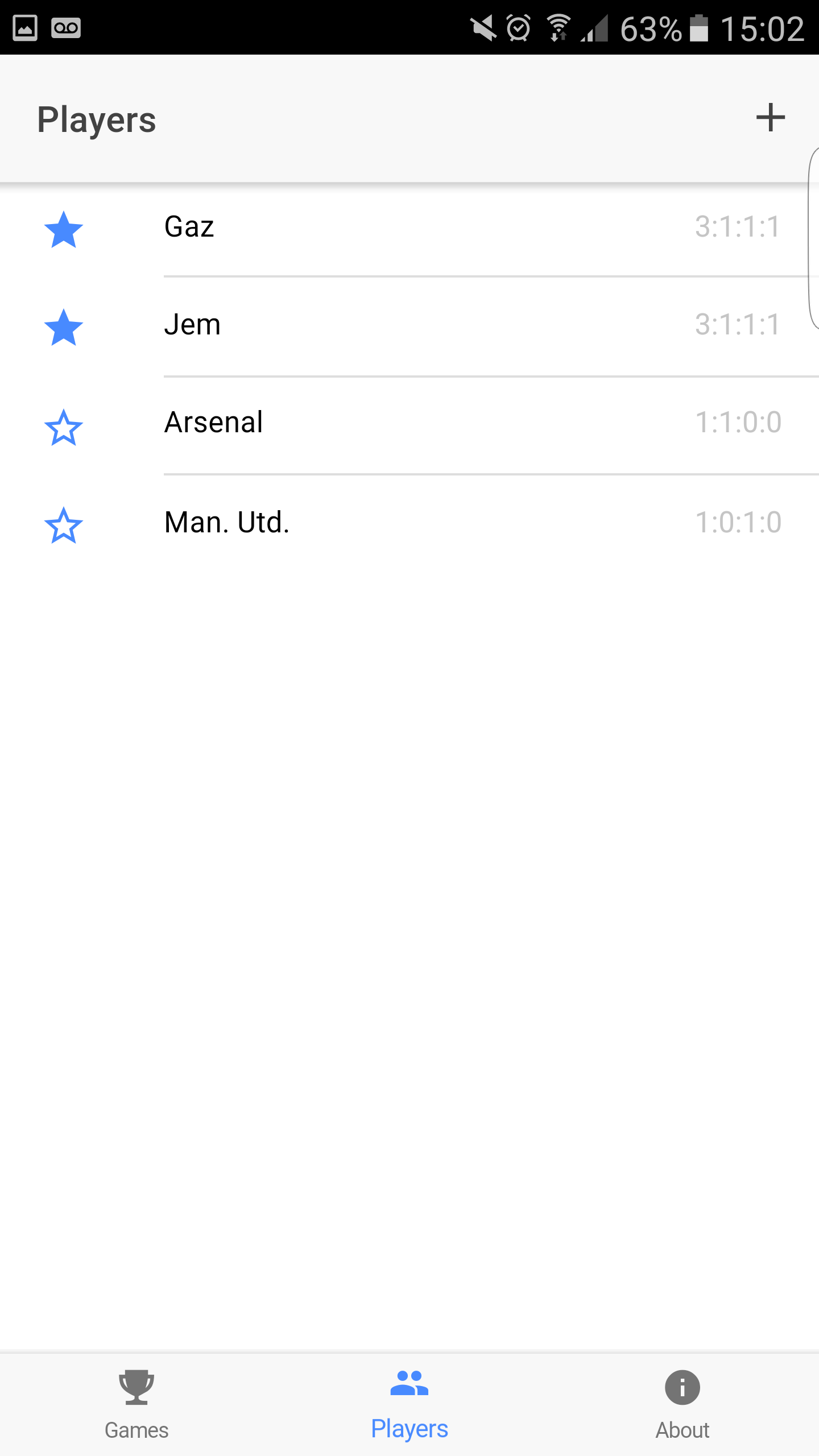
Task: Star the player Arsenal
Action: pyautogui.click(x=64, y=427)
